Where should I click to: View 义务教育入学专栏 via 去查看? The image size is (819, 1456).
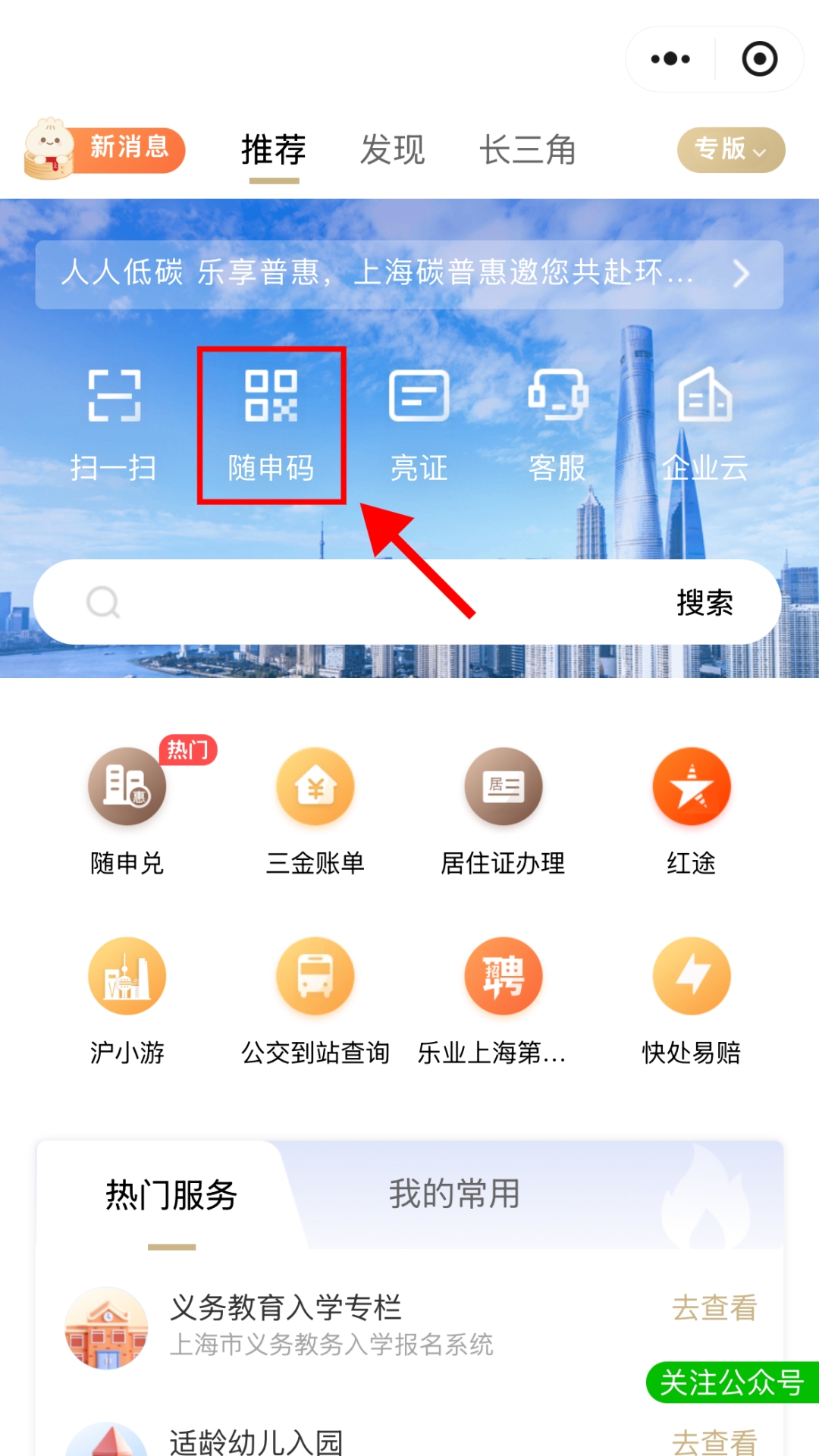tap(714, 1307)
